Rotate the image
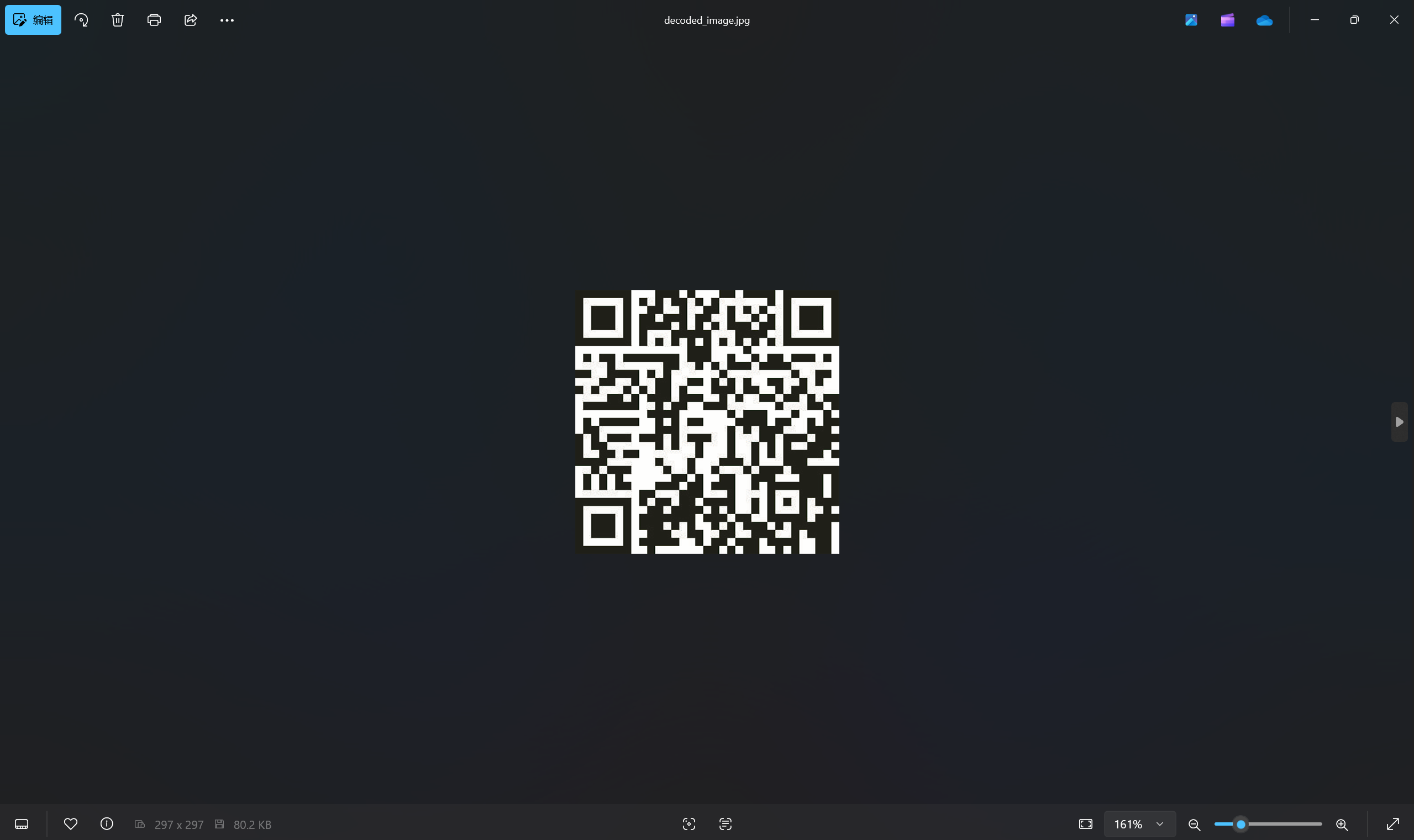The height and width of the screenshot is (840, 1414). click(x=81, y=20)
